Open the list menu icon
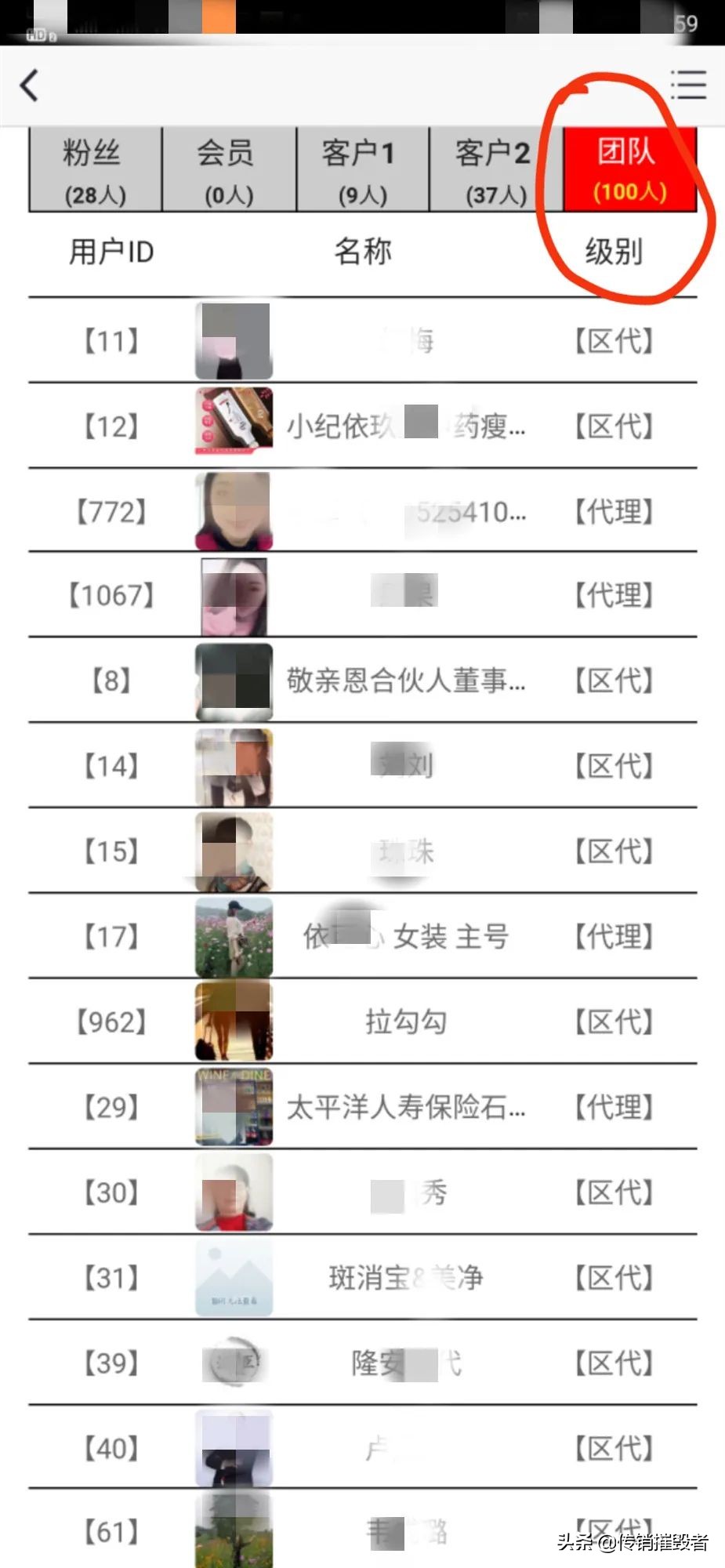725x1568 pixels. [x=688, y=85]
